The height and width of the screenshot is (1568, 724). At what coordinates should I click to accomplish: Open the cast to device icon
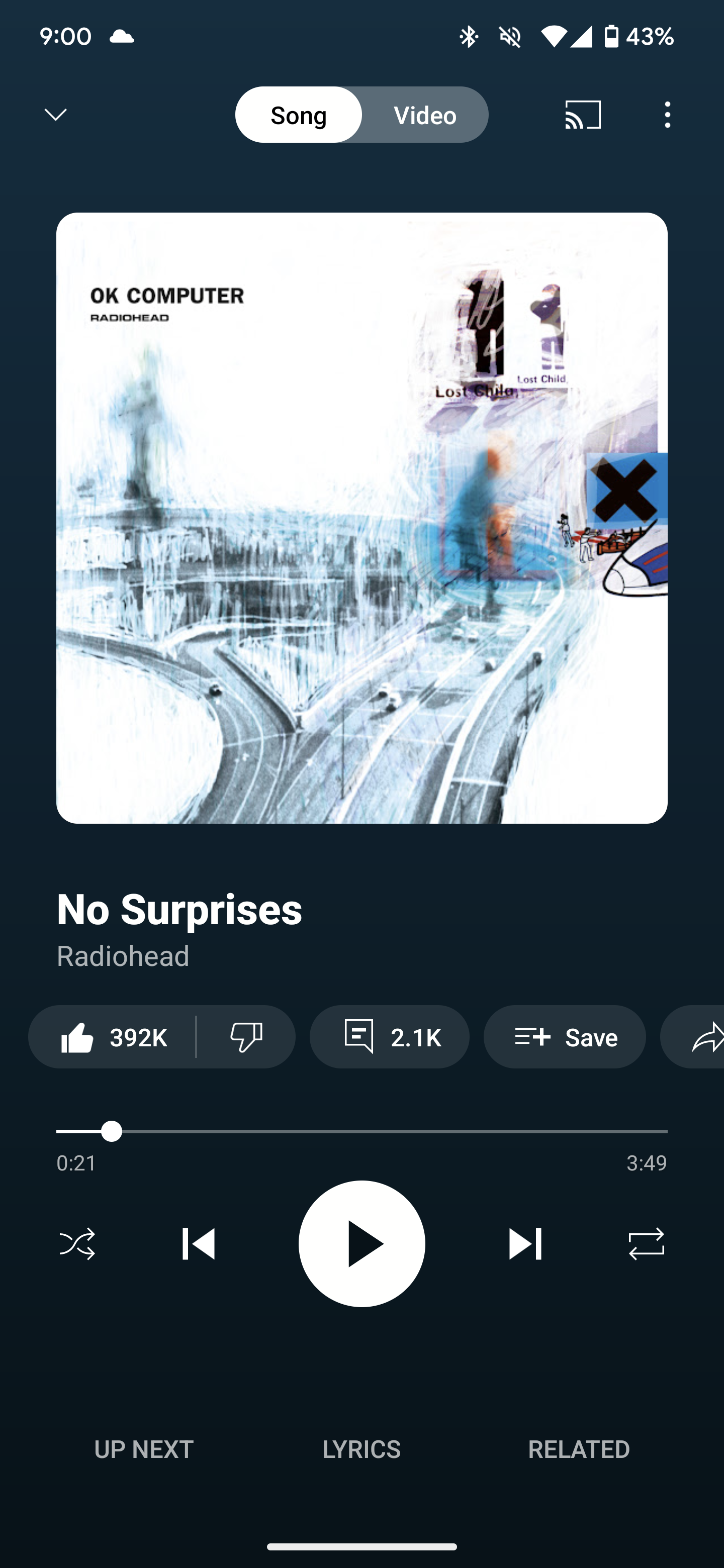click(x=583, y=115)
